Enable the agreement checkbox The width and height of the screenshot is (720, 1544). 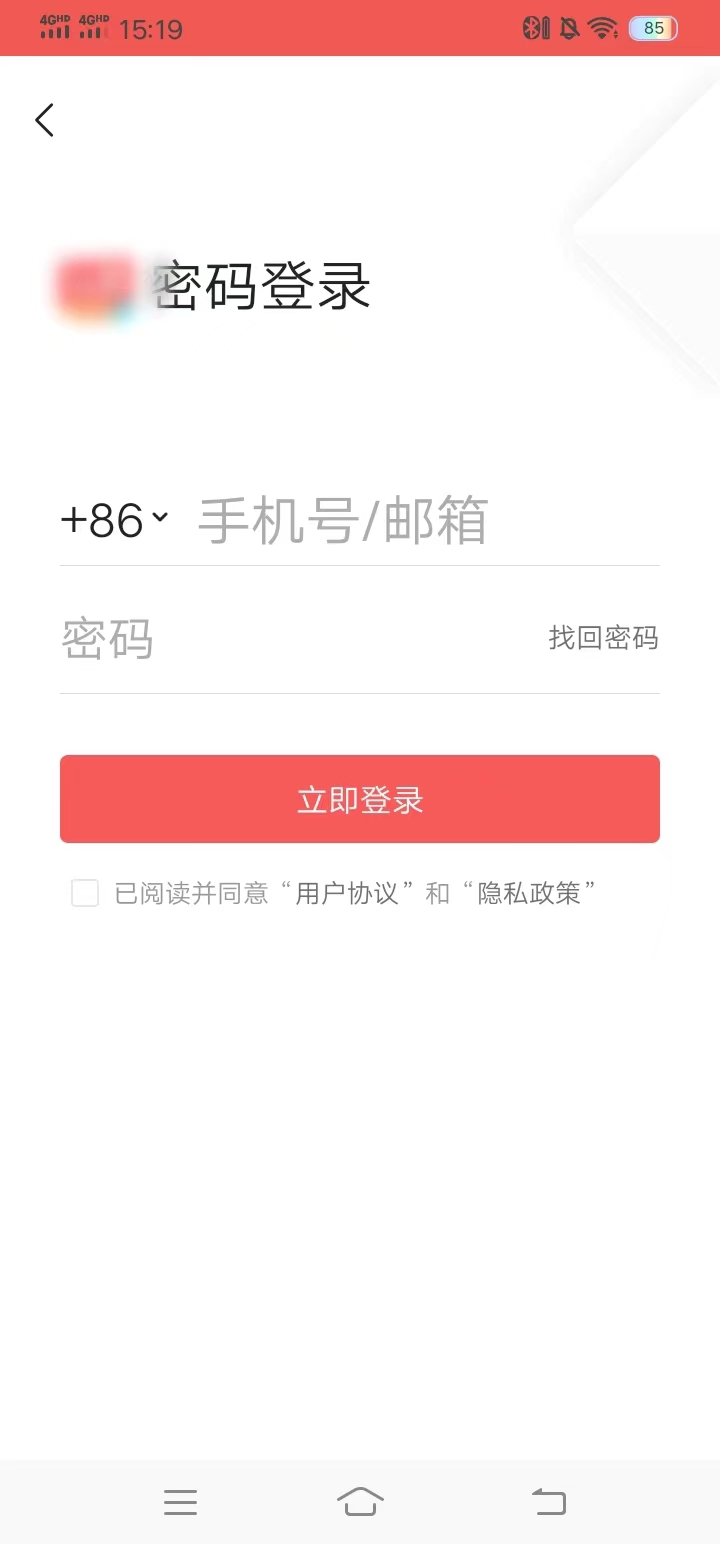coord(84,893)
